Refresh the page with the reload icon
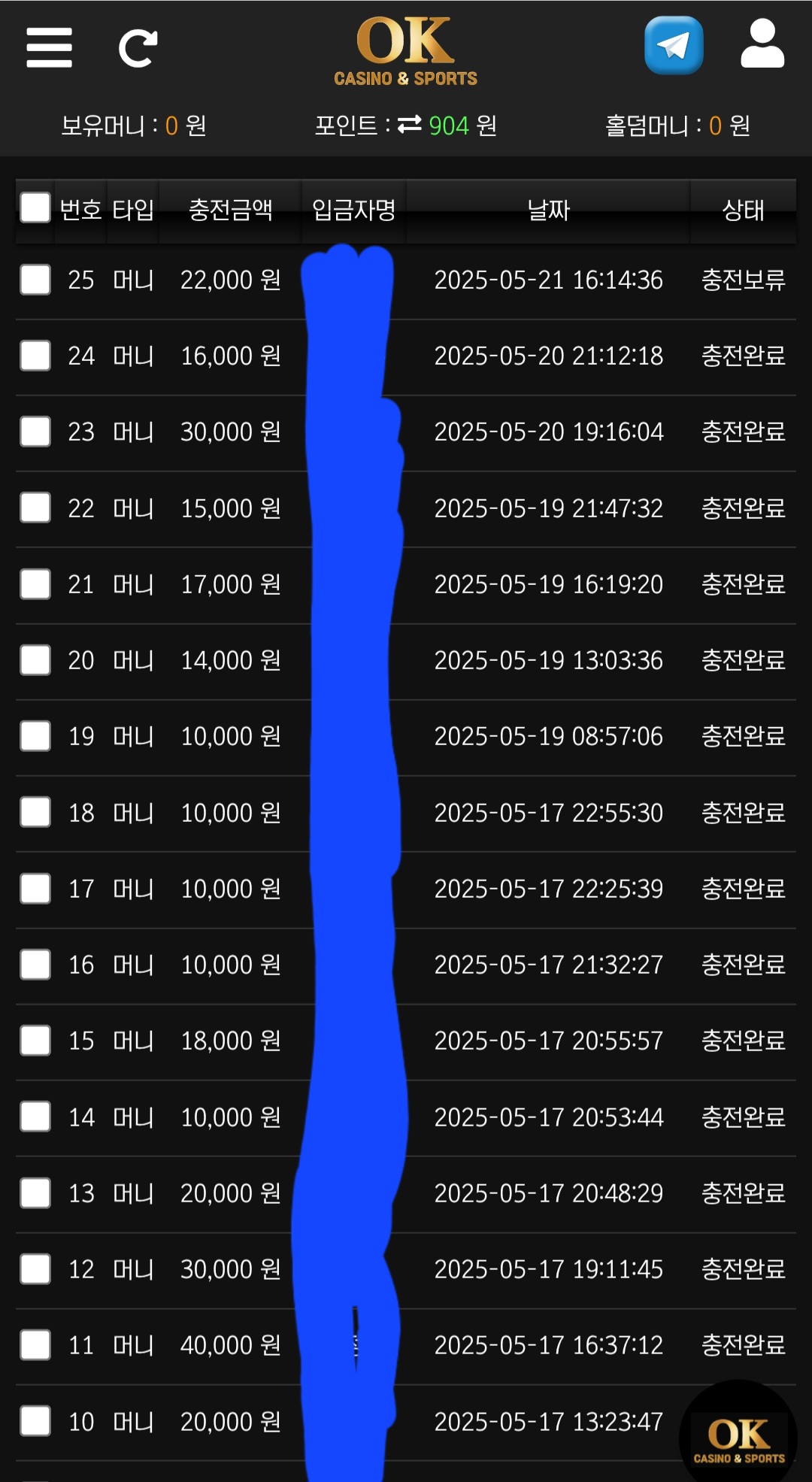The image size is (812, 1482). pyautogui.click(x=138, y=48)
